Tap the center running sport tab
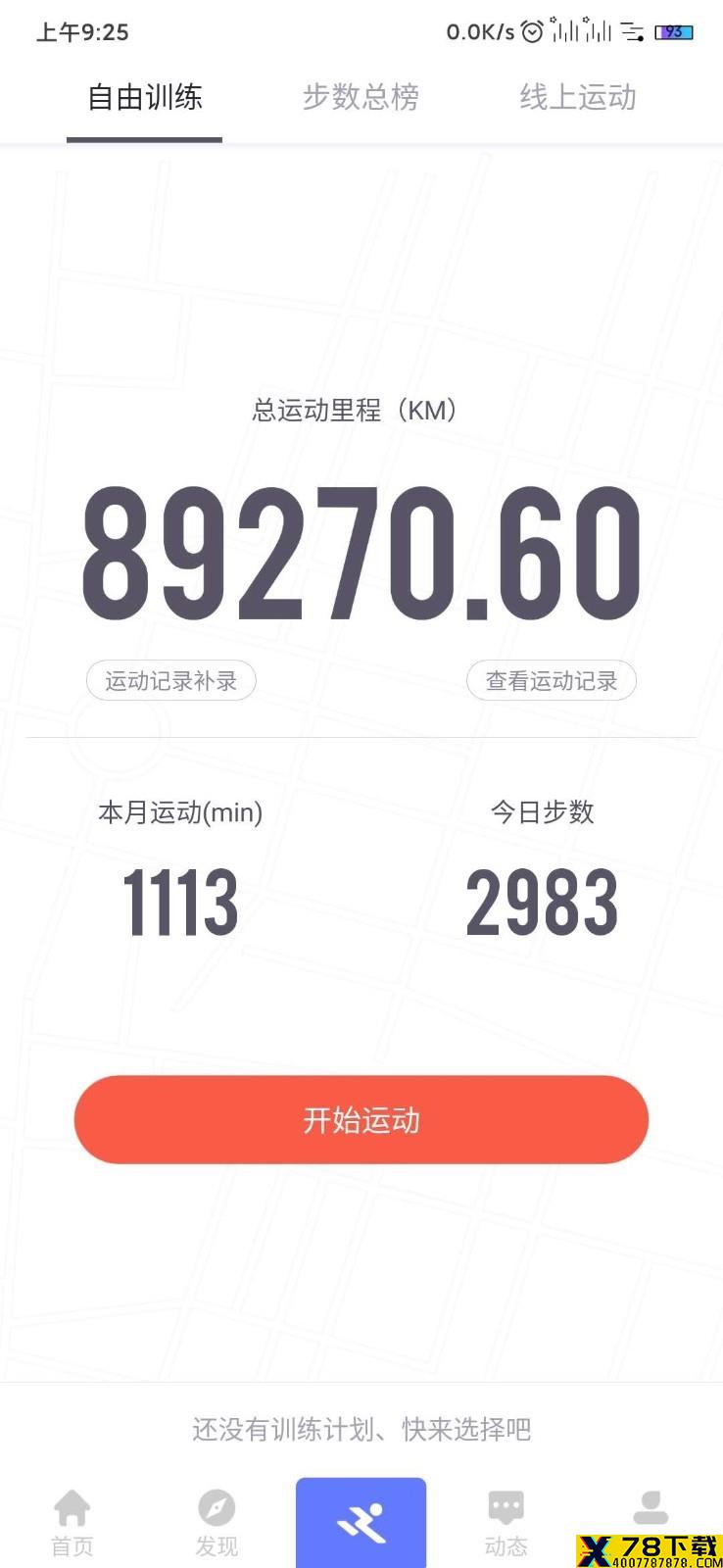Viewport: 723px width, 1568px height. click(361, 1522)
